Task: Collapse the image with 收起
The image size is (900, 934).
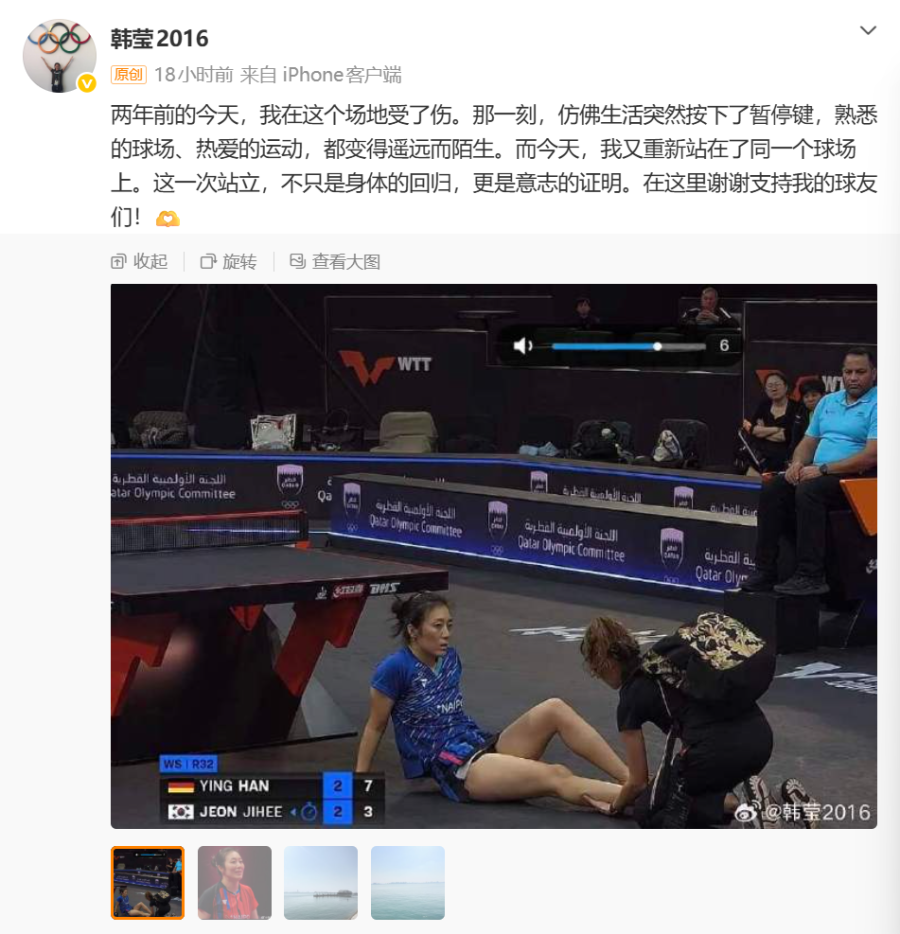Action: (x=139, y=262)
